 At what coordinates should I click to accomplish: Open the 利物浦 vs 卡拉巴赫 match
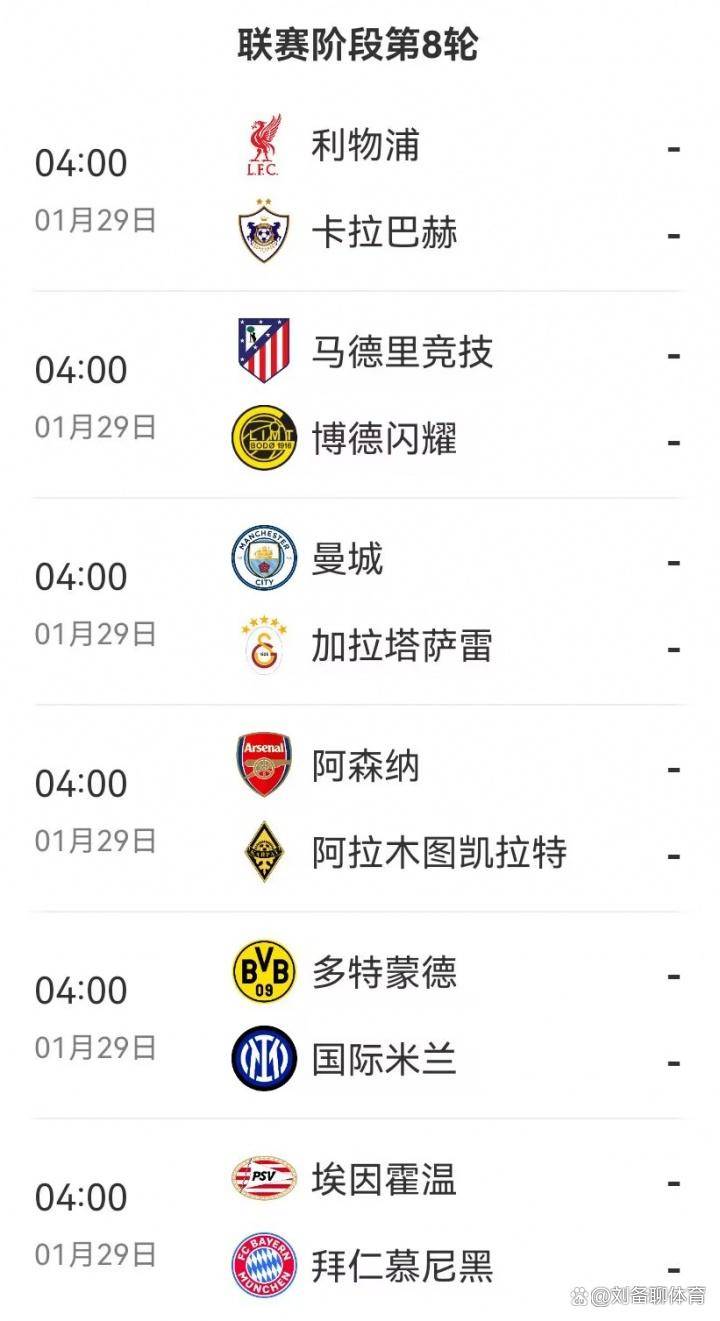pyautogui.click(x=360, y=190)
